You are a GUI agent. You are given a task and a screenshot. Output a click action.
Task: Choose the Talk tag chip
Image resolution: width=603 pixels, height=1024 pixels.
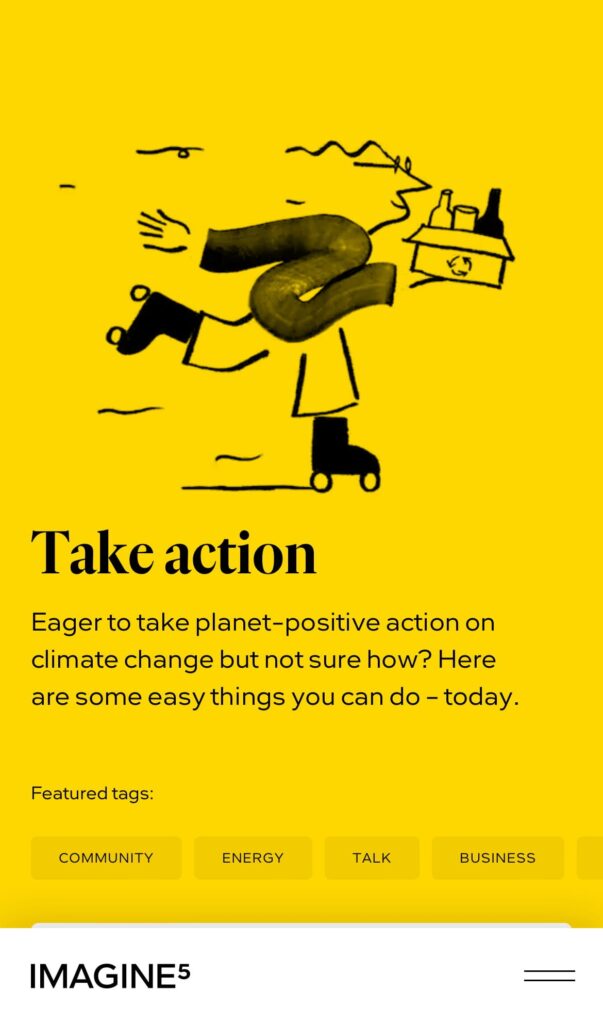click(x=372, y=858)
